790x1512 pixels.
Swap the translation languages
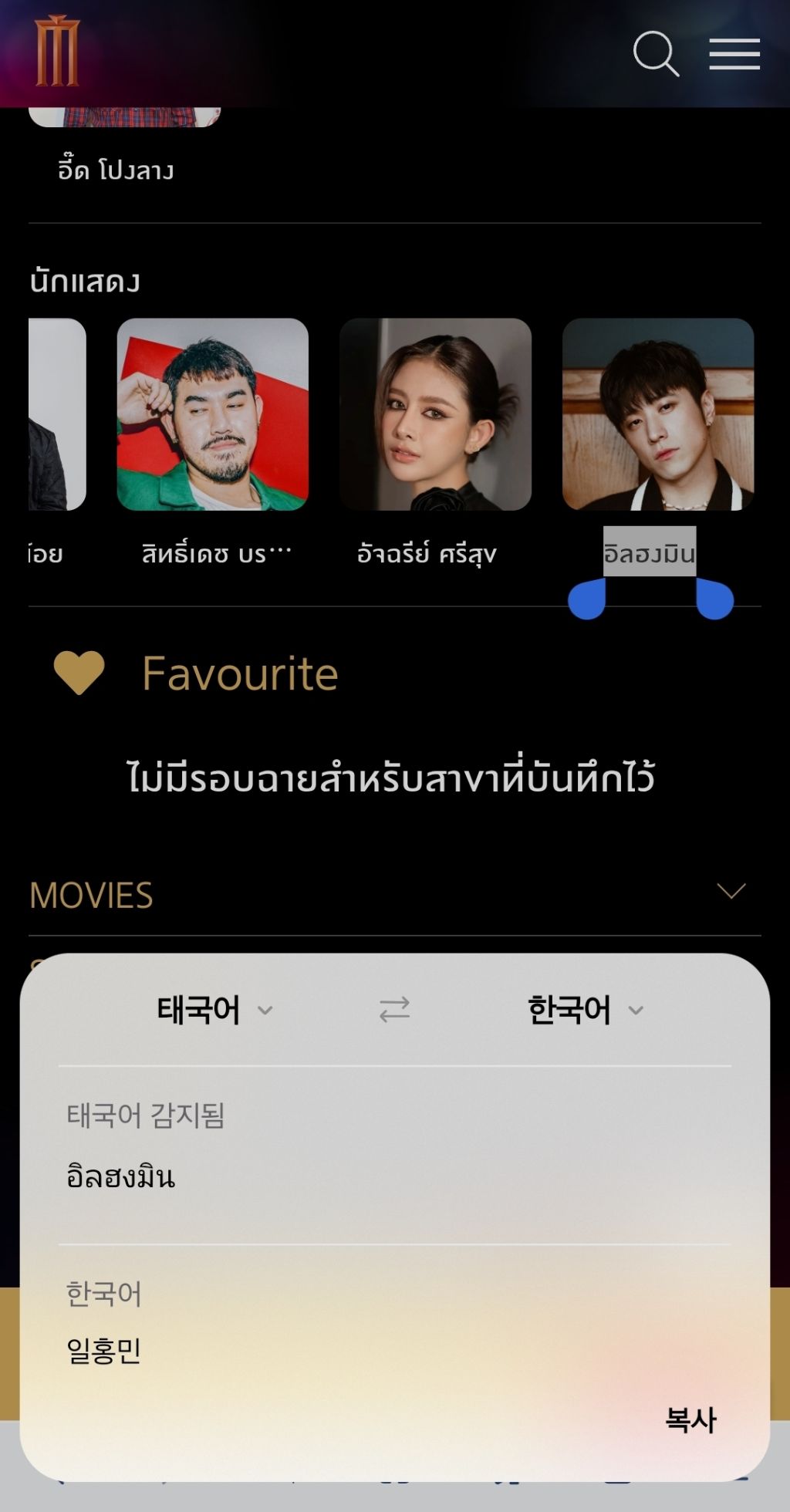point(394,1010)
